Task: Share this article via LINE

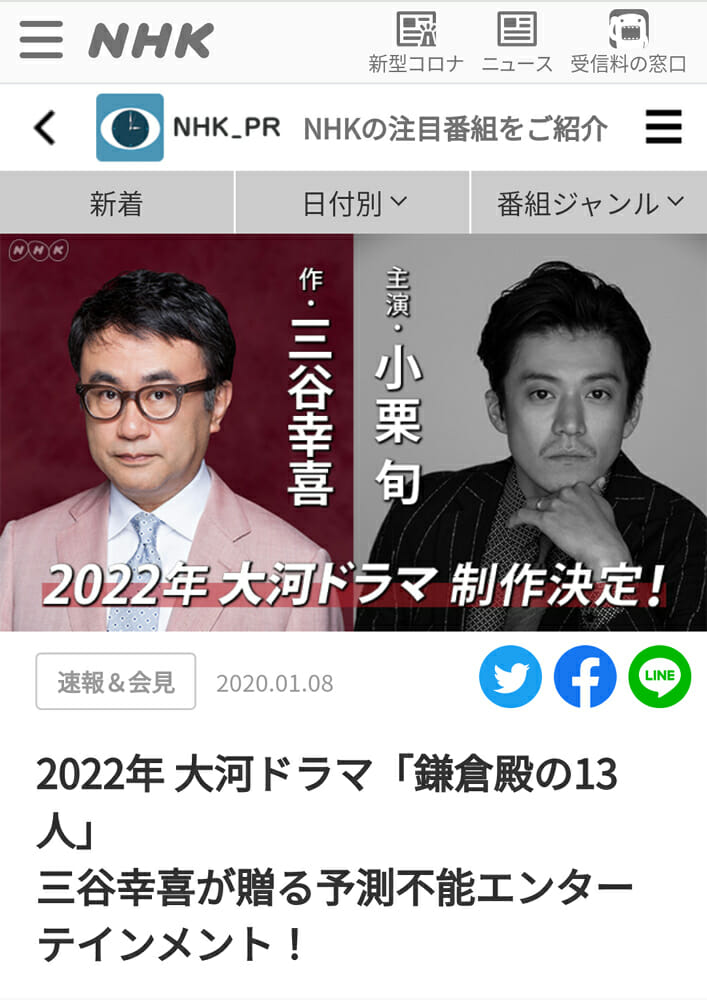Action: point(660,677)
